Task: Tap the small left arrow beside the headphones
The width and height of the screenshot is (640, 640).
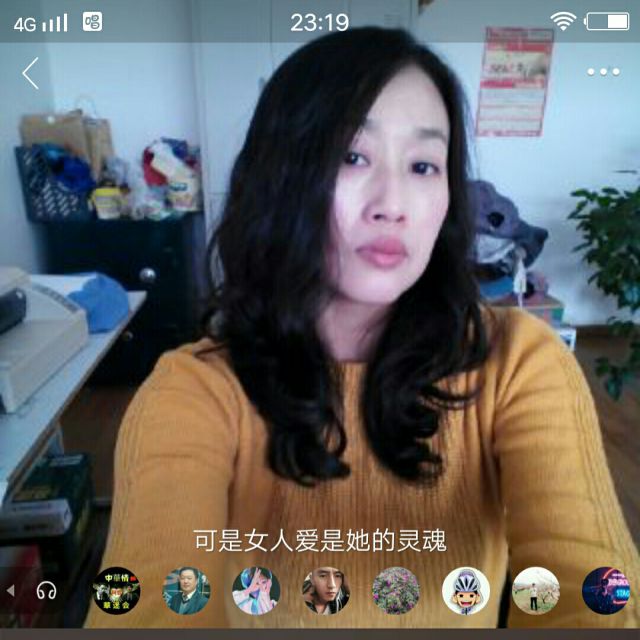Action: coord(11,590)
